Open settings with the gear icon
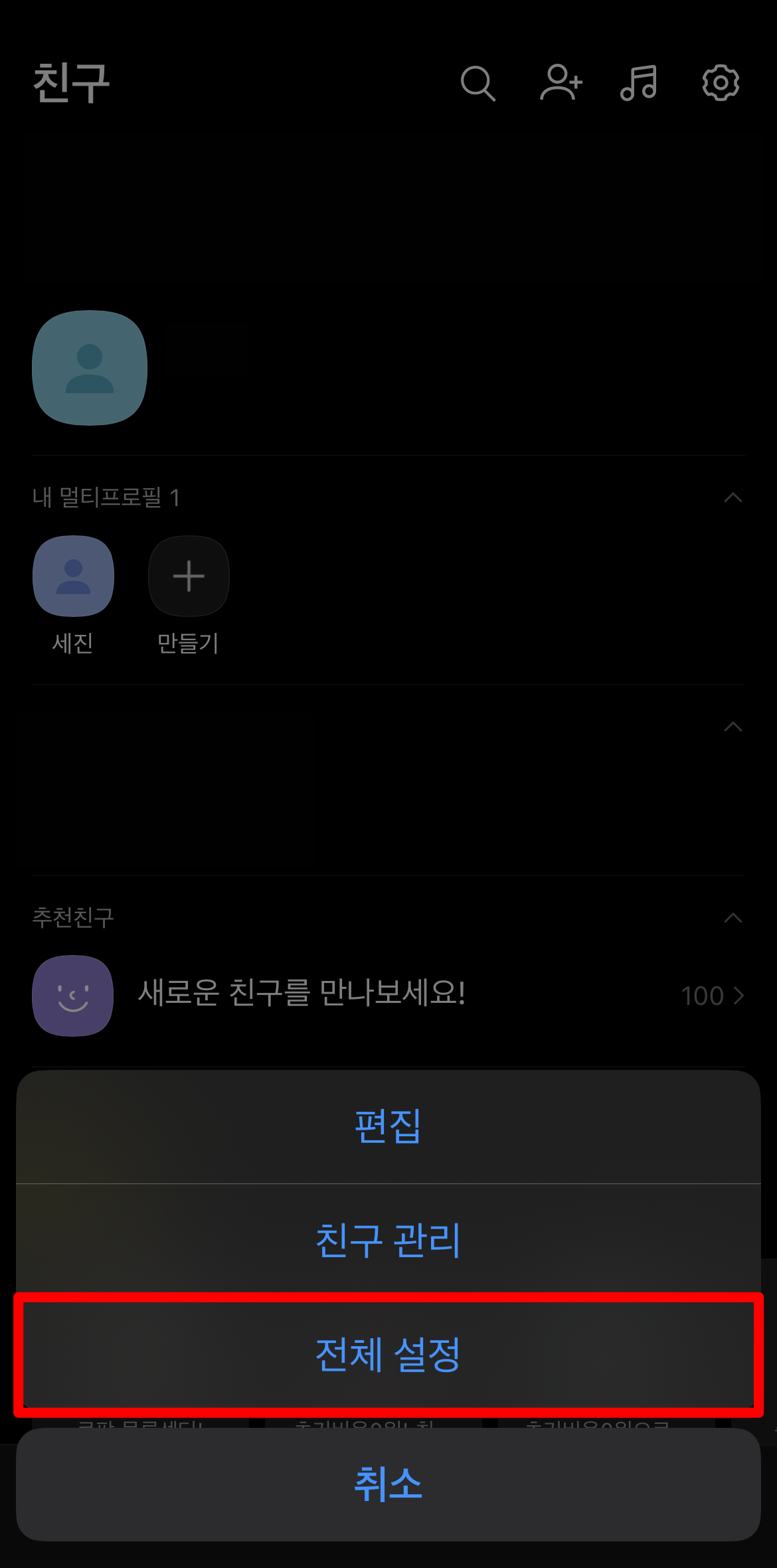 719,84
